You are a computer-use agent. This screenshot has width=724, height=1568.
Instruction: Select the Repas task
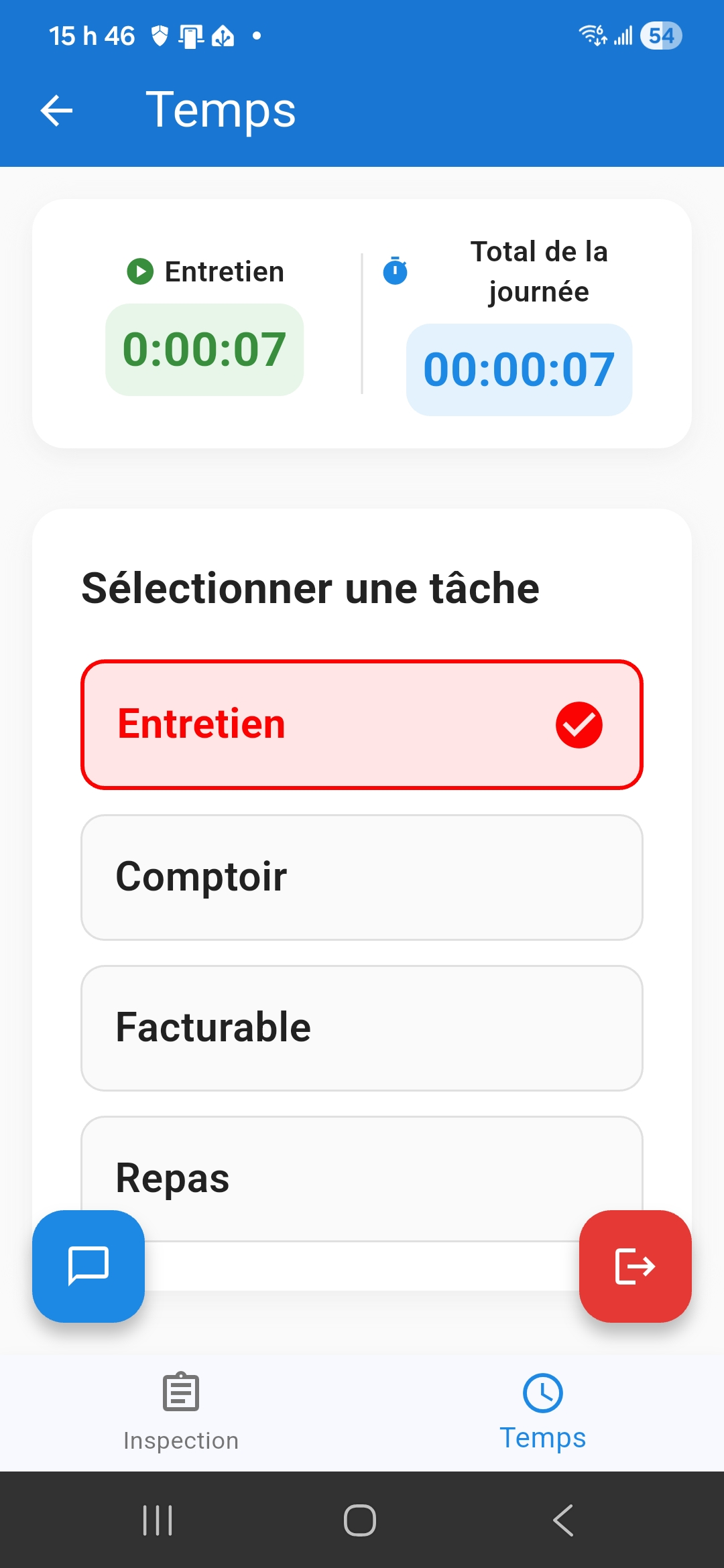point(362,1177)
